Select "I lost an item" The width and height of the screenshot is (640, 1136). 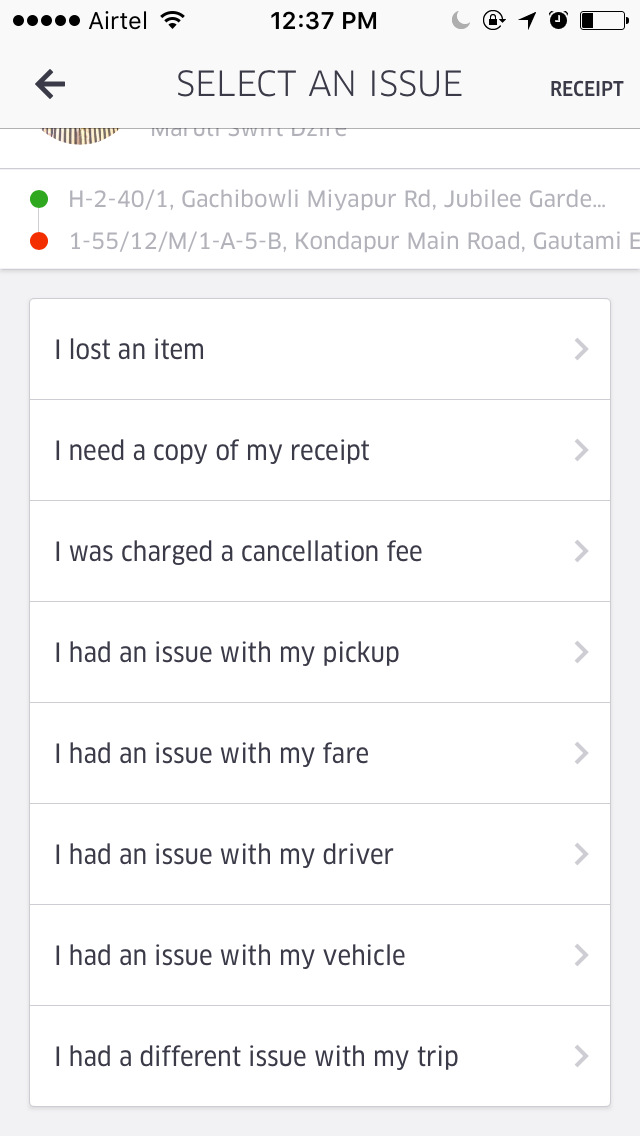[x=320, y=350]
